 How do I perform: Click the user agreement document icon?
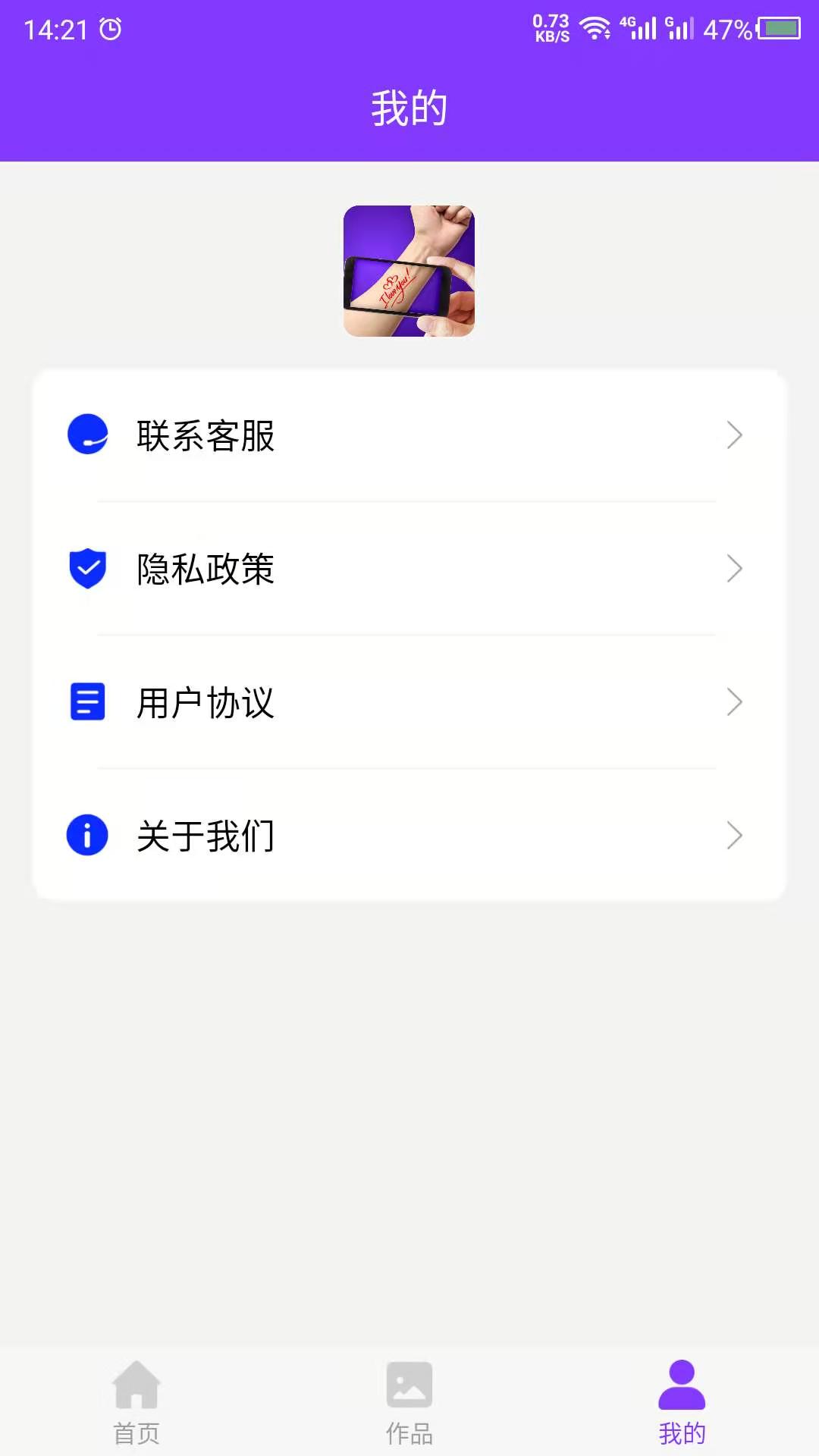[87, 702]
